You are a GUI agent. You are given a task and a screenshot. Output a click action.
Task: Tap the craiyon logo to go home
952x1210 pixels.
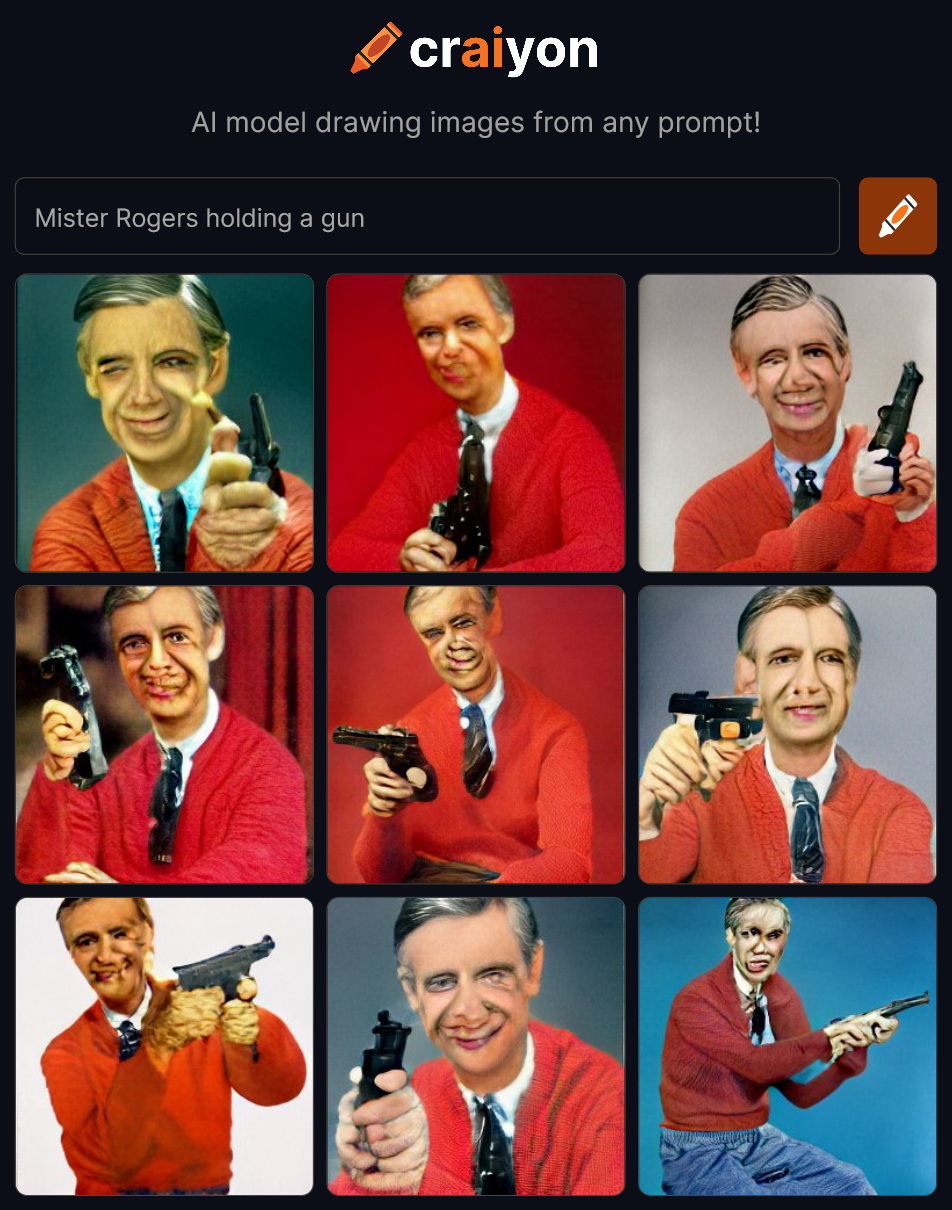click(476, 49)
